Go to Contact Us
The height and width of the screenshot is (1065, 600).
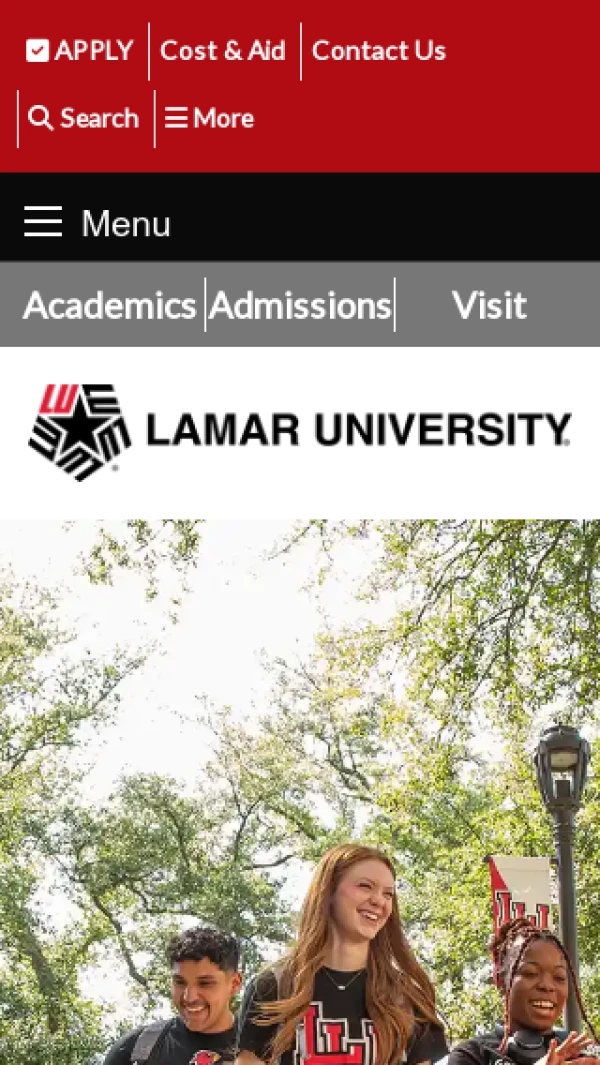378,51
